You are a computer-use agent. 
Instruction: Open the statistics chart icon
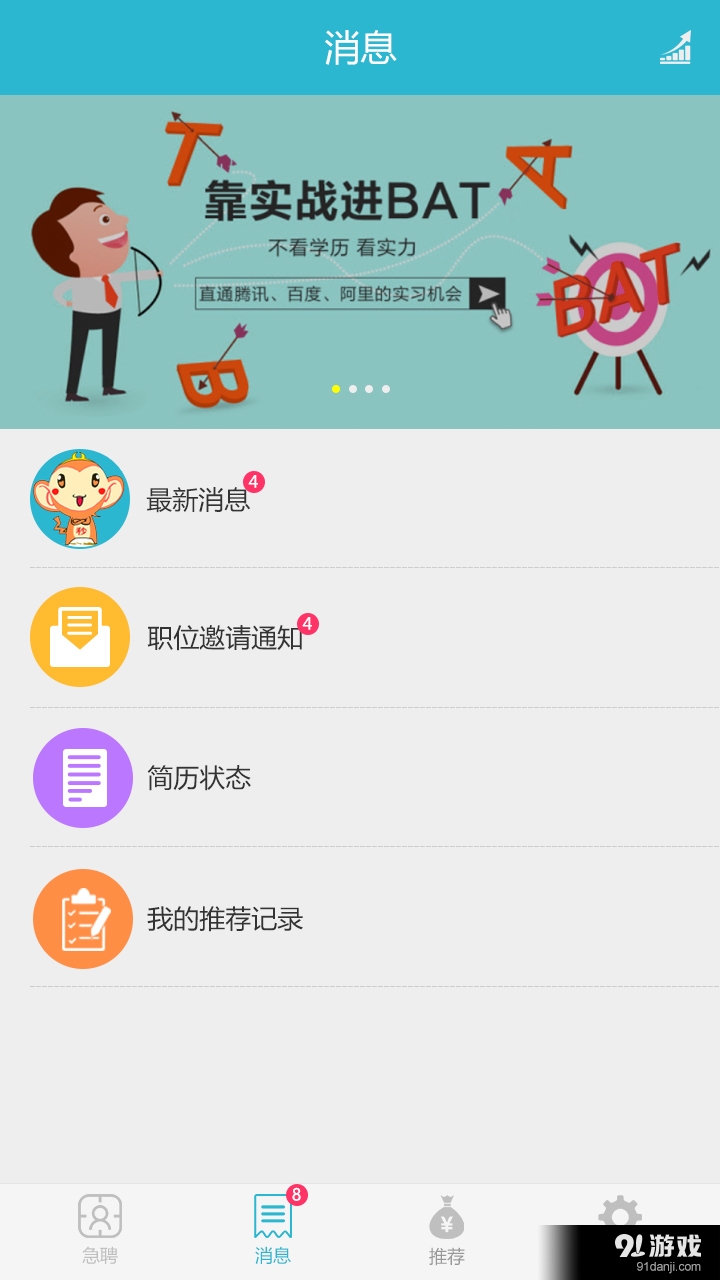click(x=676, y=47)
